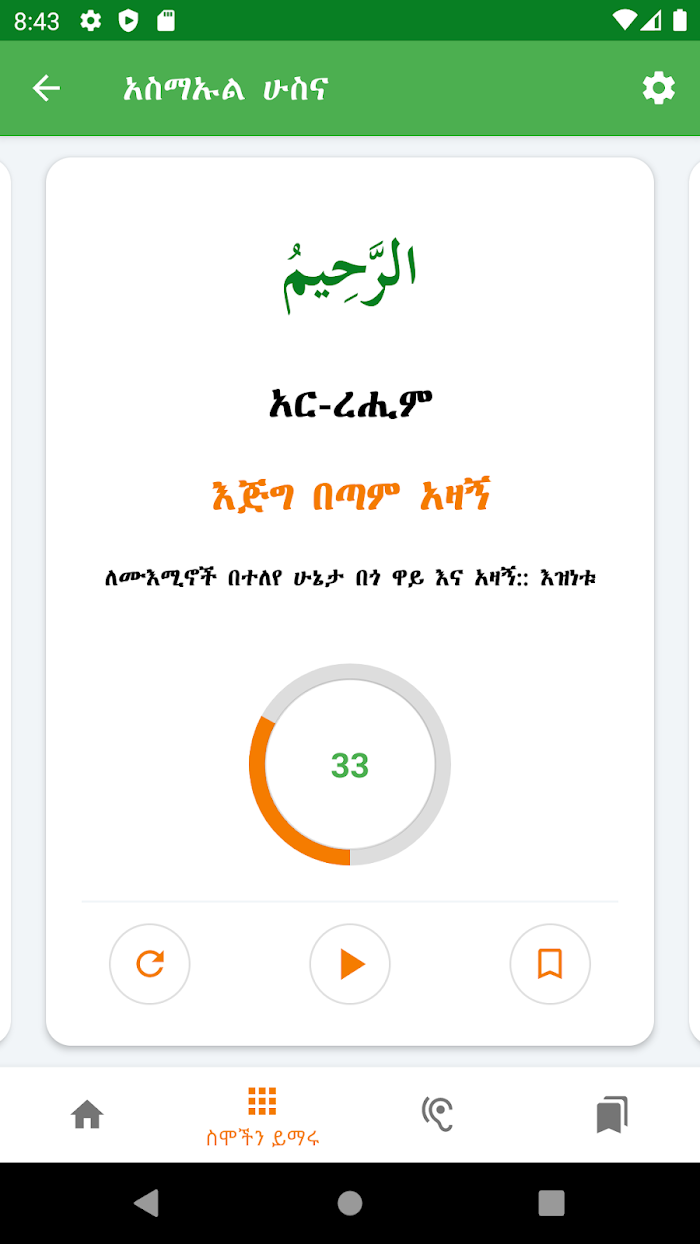Switch to the Home tab
The height and width of the screenshot is (1244, 700).
[87, 1114]
